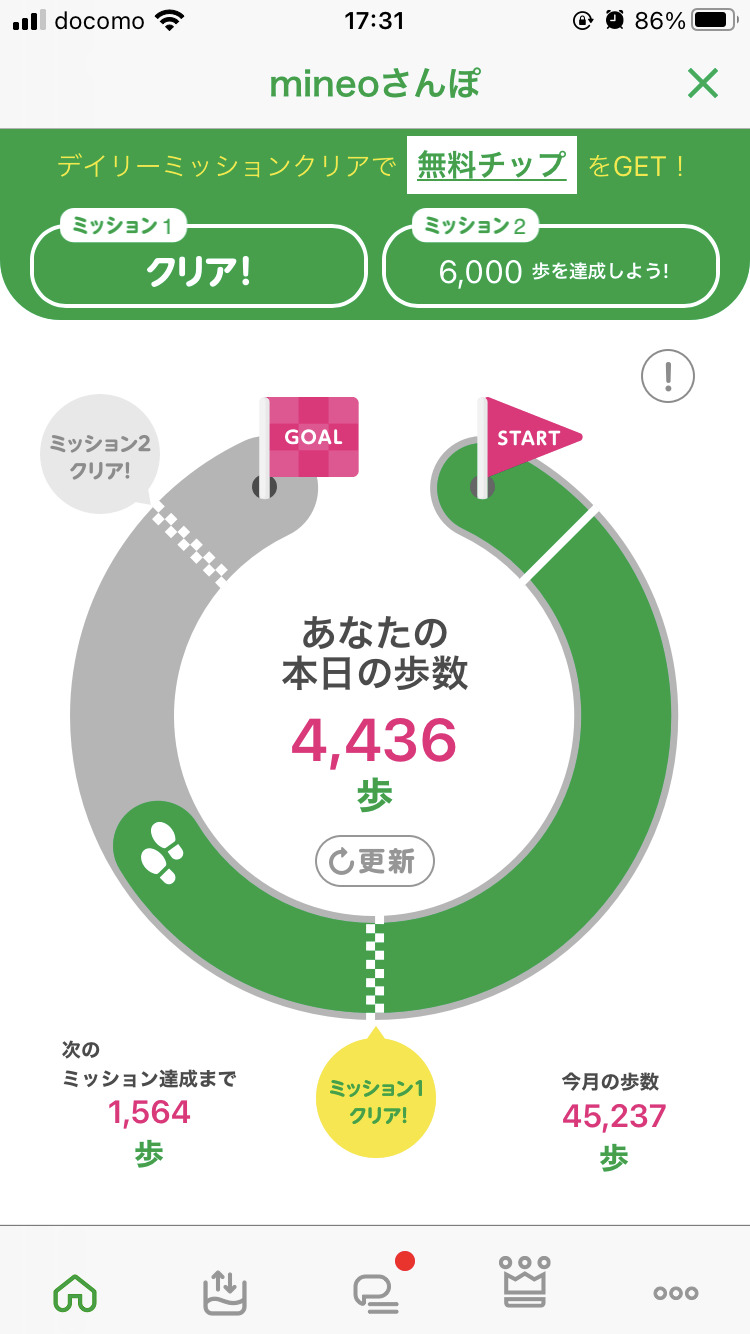This screenshot has width=750, height=1334.
Task: Select the ミッション2 6,000歩 mission card
Action: tap(551, 267)
